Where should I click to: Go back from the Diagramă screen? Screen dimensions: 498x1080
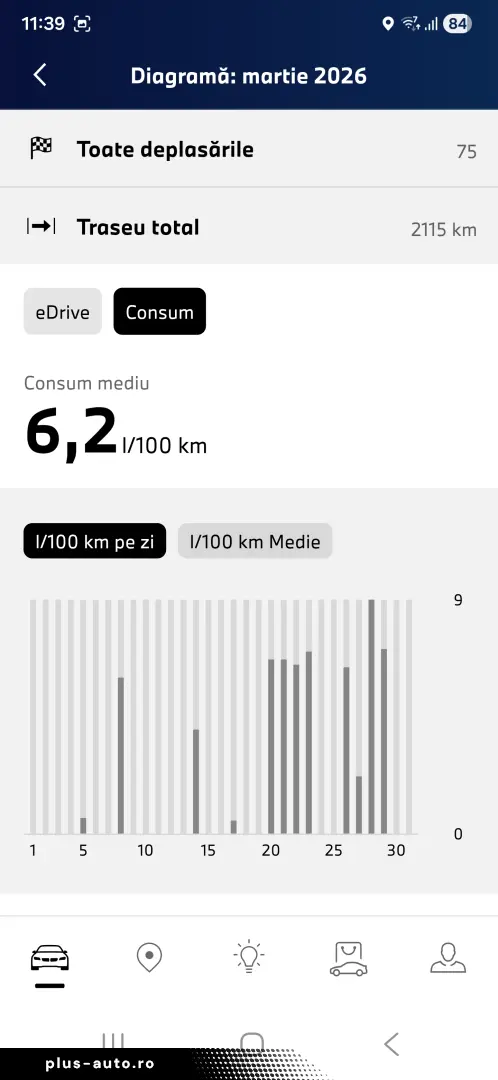[x=40, y=75]
